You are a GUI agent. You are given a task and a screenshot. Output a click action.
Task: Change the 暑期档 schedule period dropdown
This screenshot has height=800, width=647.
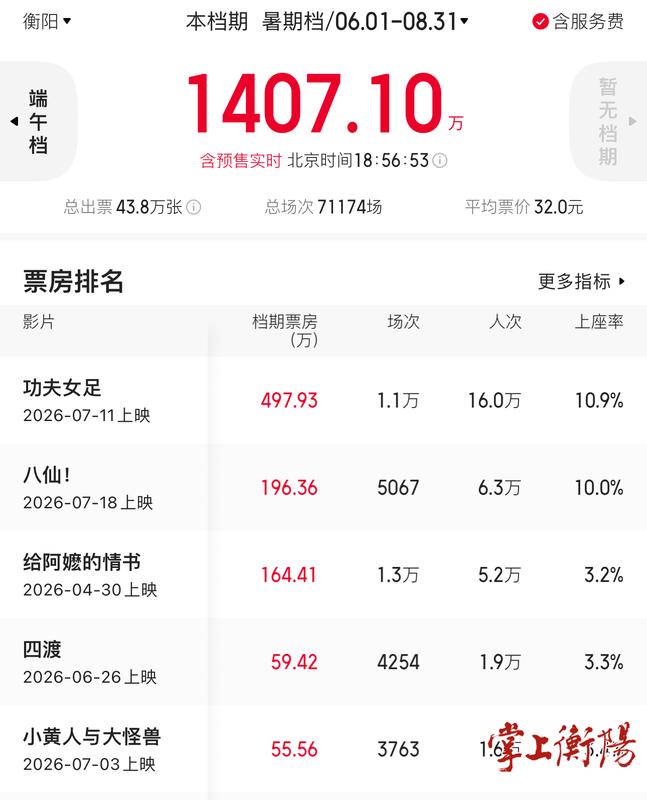[x=364, y=21]
